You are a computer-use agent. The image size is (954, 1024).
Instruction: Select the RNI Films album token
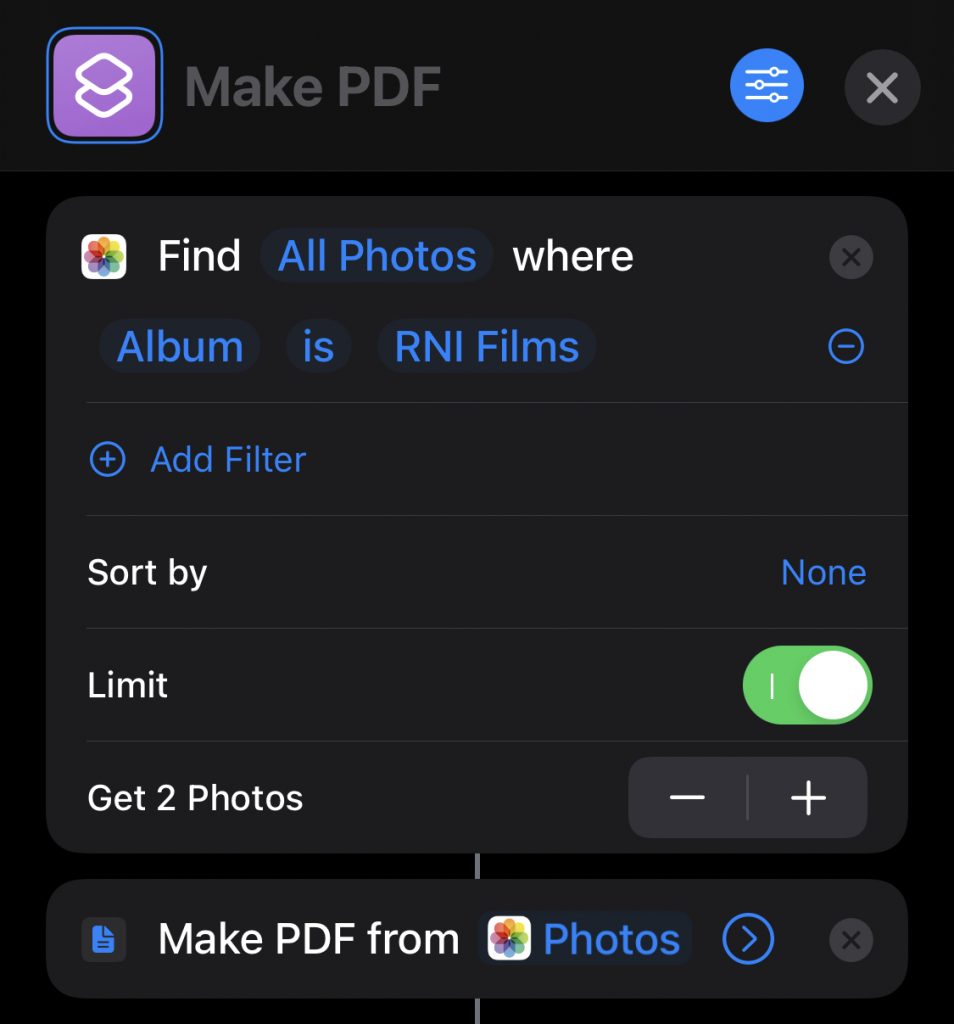click(485, 346)
